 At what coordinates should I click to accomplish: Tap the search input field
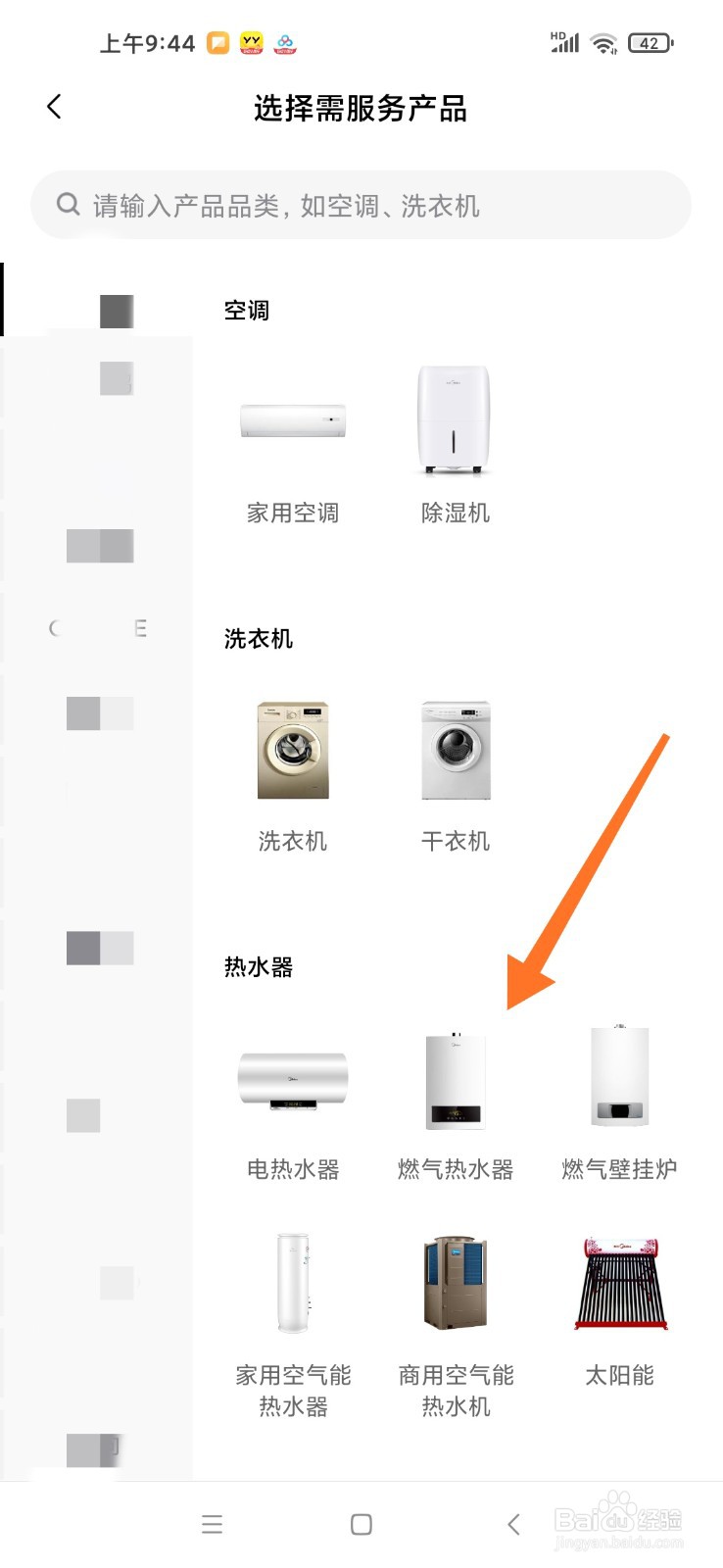[x=361, y=205]
